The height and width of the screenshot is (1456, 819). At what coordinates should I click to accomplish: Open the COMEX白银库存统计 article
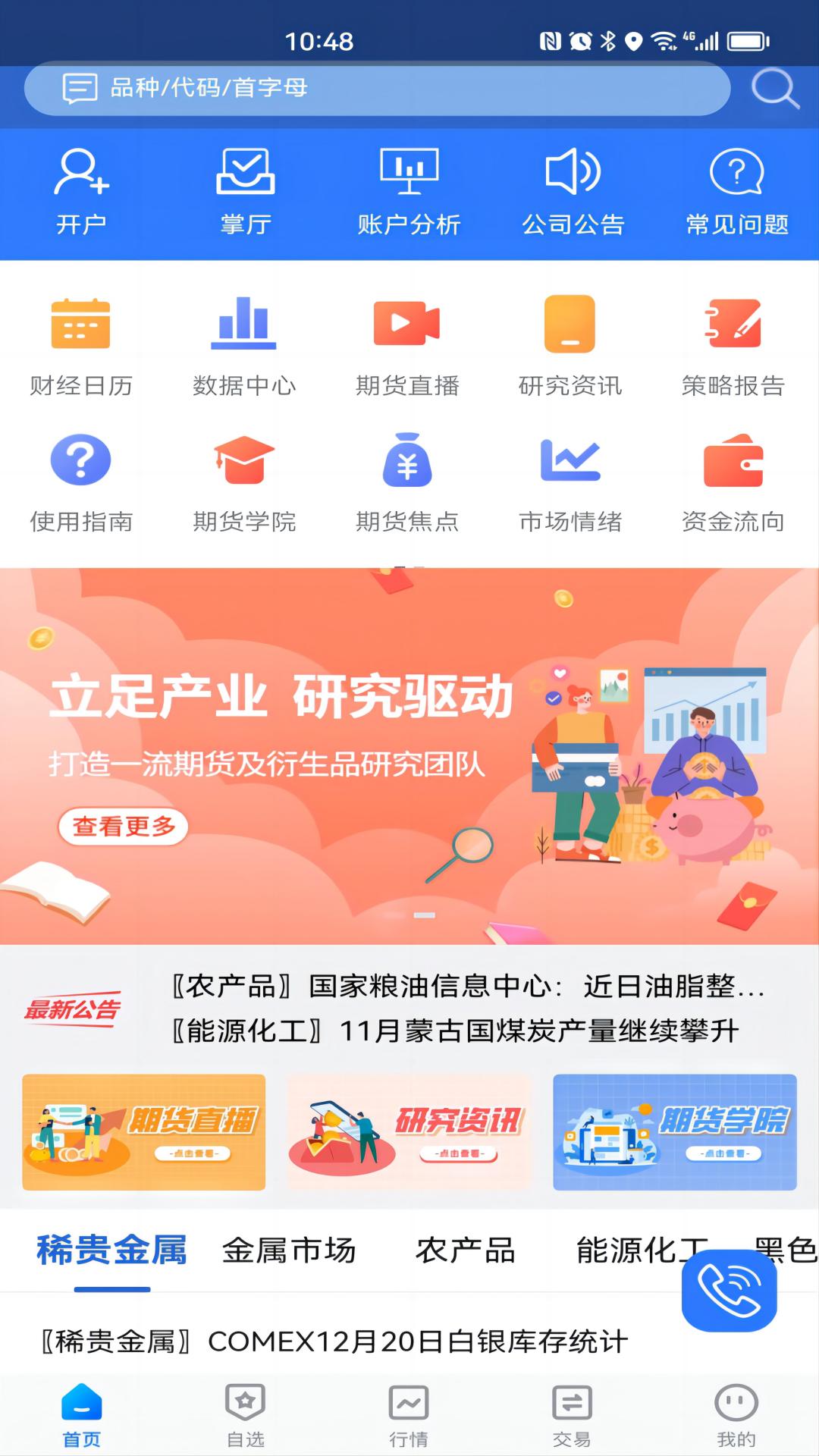tap(334, 1341)
